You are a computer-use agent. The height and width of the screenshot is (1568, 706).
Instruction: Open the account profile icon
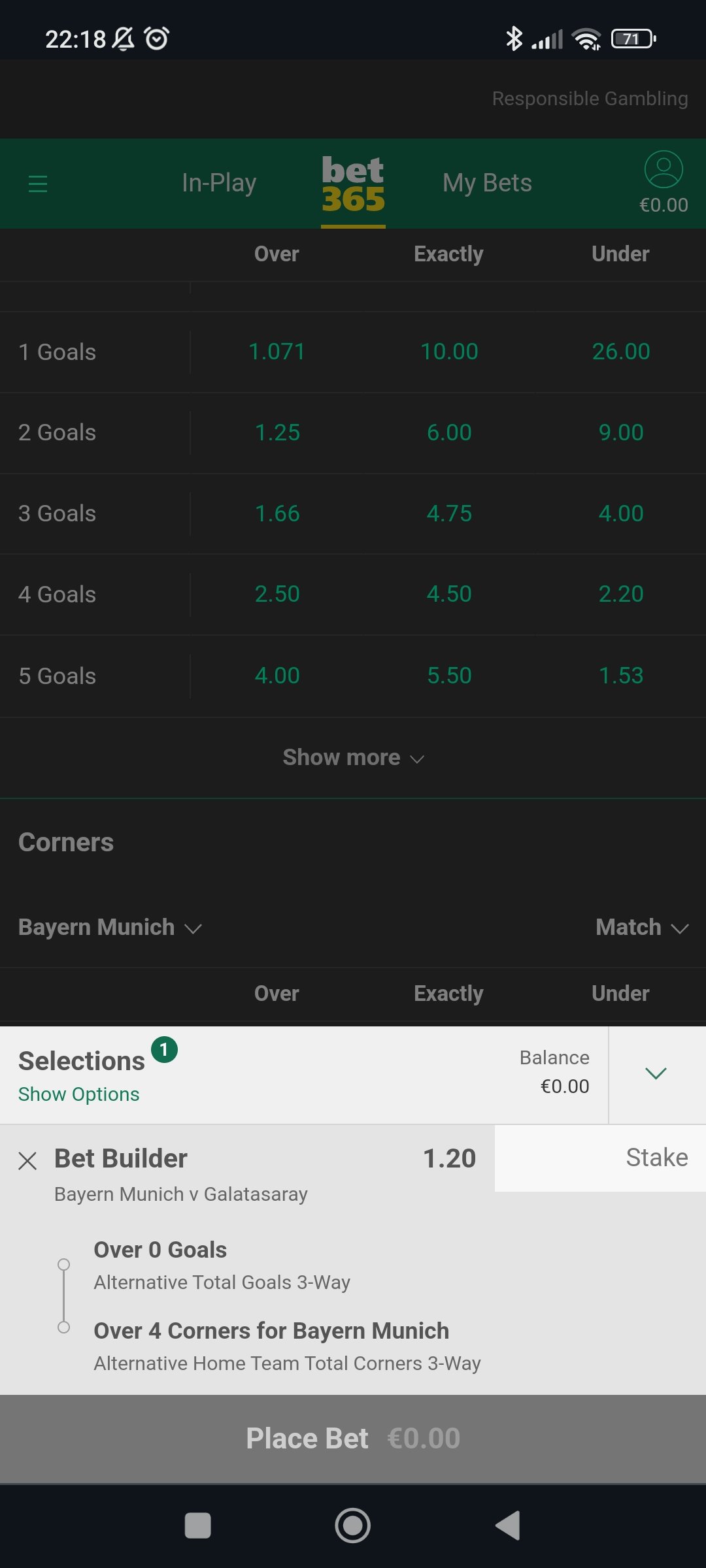[x=664, y=170]
